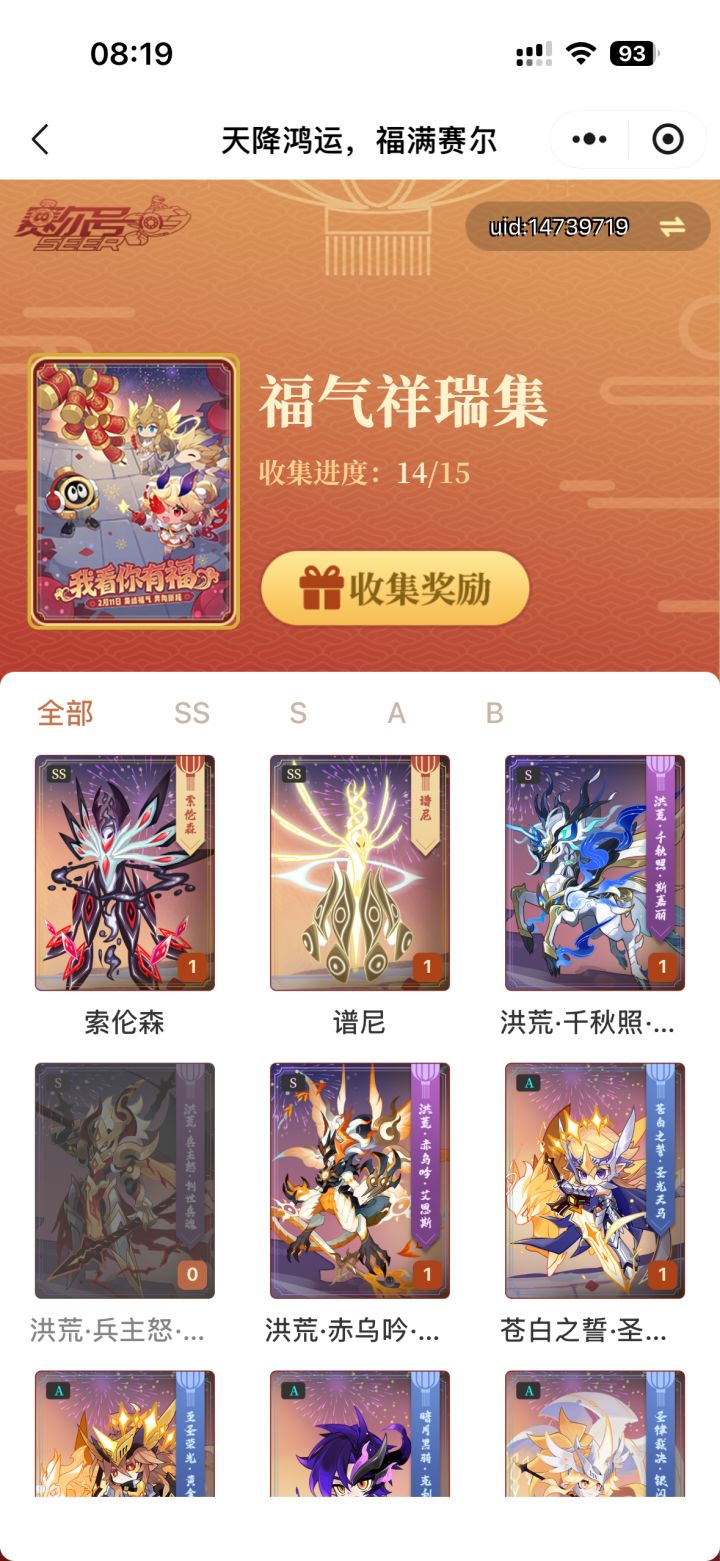Screen dimensions: 720x1561
Task: Select the 谱尼 collection card
Action: pyautogui.click(x=359, y=871)
